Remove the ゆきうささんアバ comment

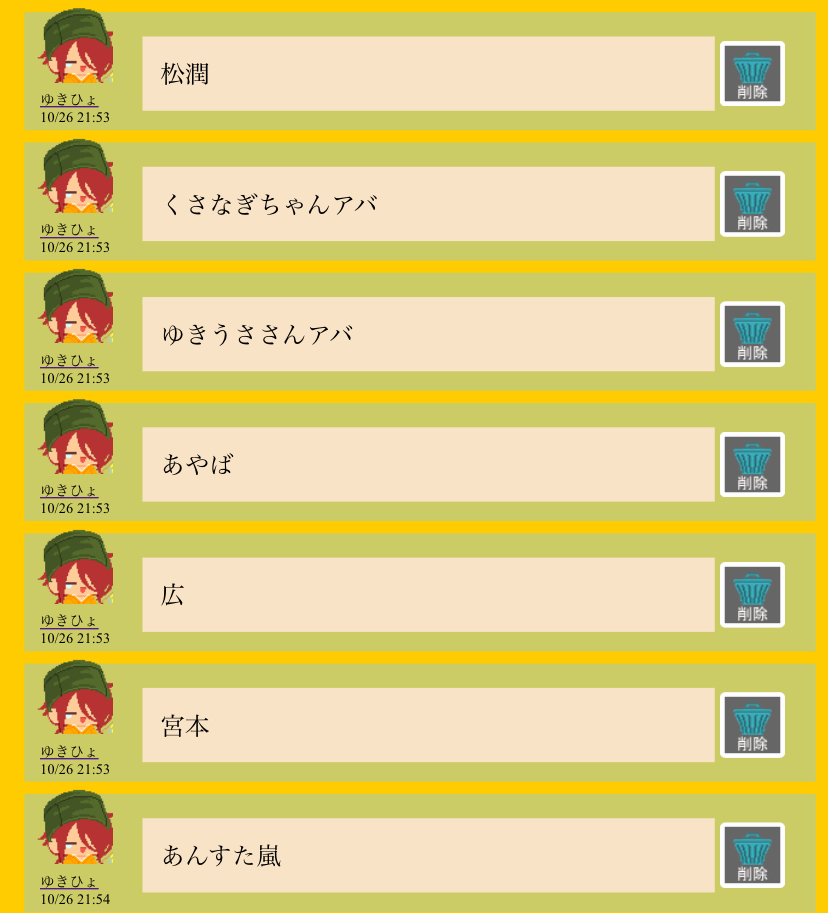752,334
